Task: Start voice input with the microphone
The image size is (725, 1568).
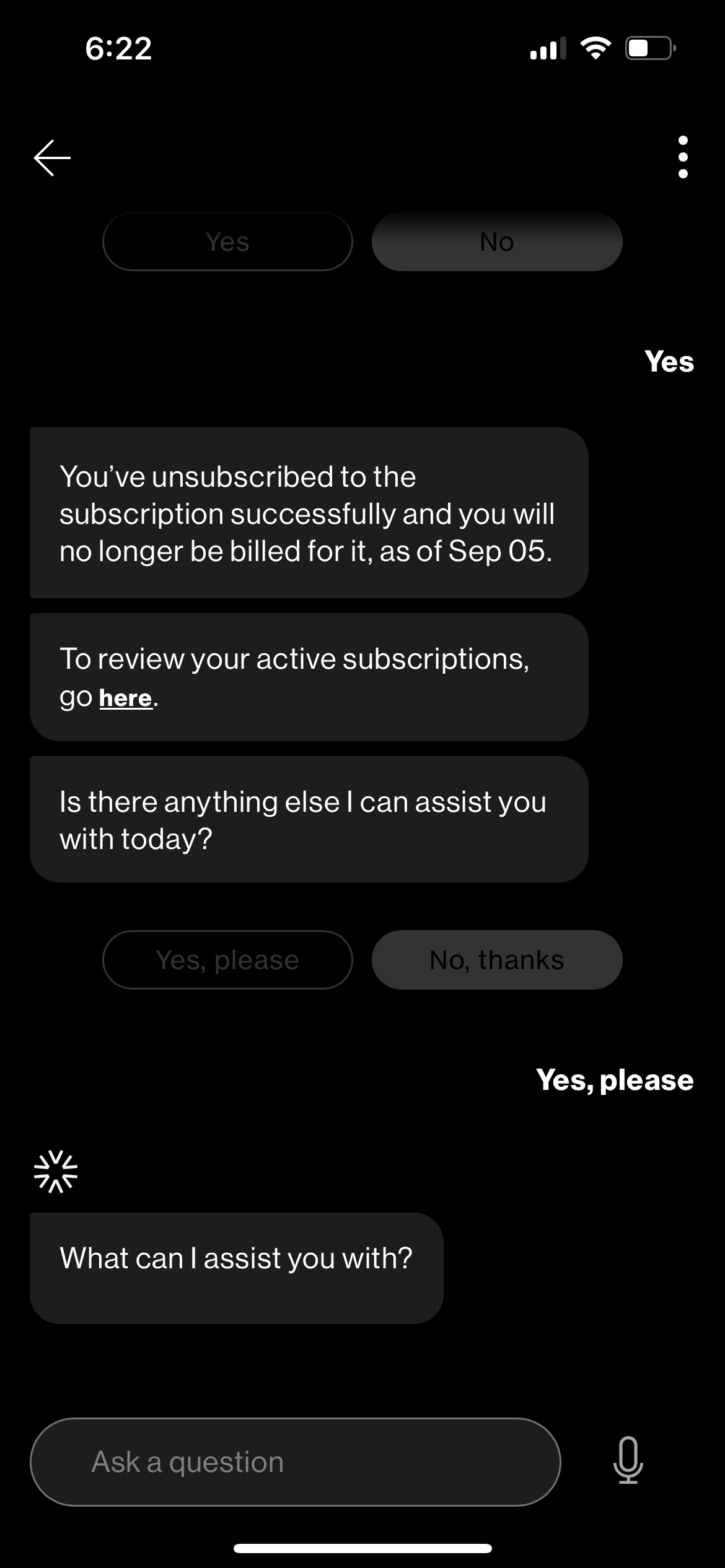Action: [628, 1461]
